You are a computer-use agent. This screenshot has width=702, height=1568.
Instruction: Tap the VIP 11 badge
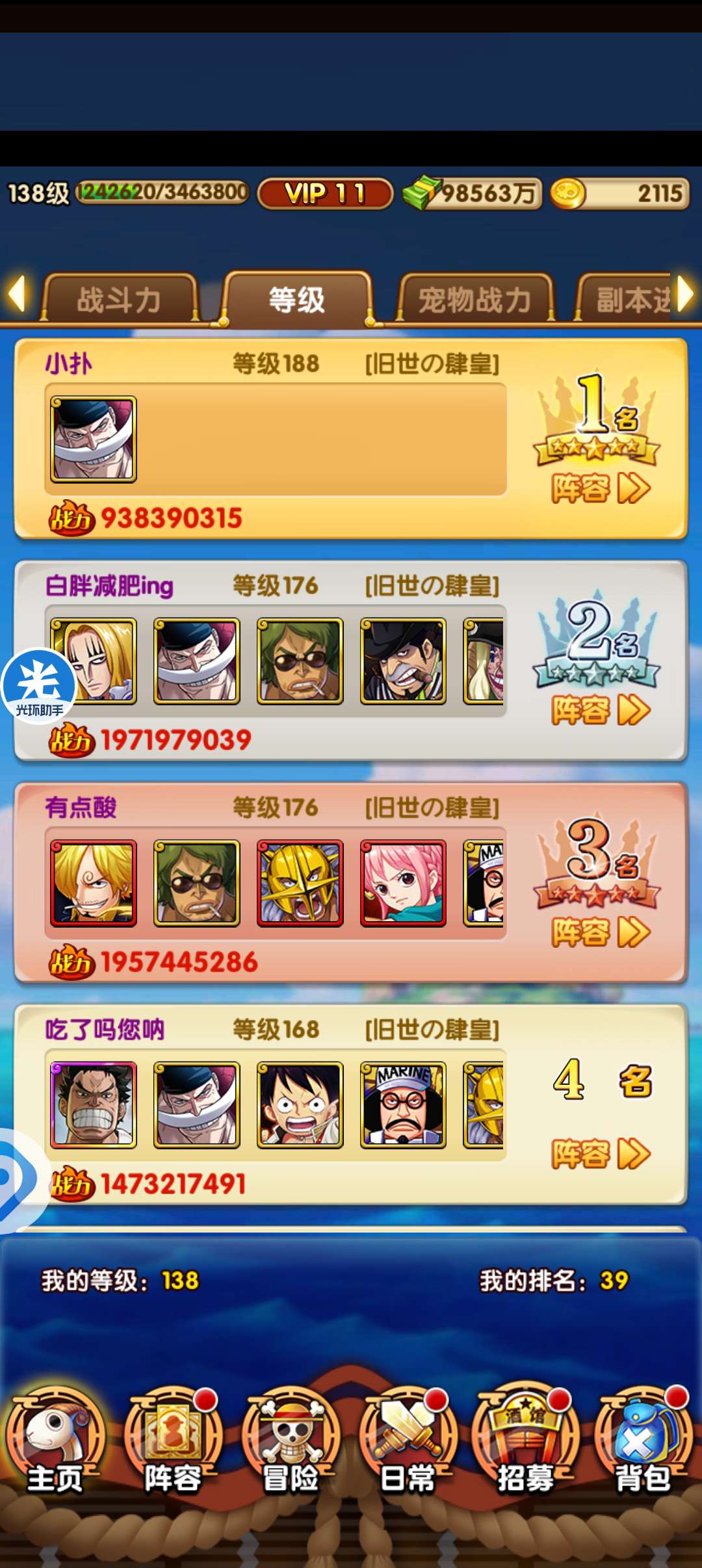(325, 193)
